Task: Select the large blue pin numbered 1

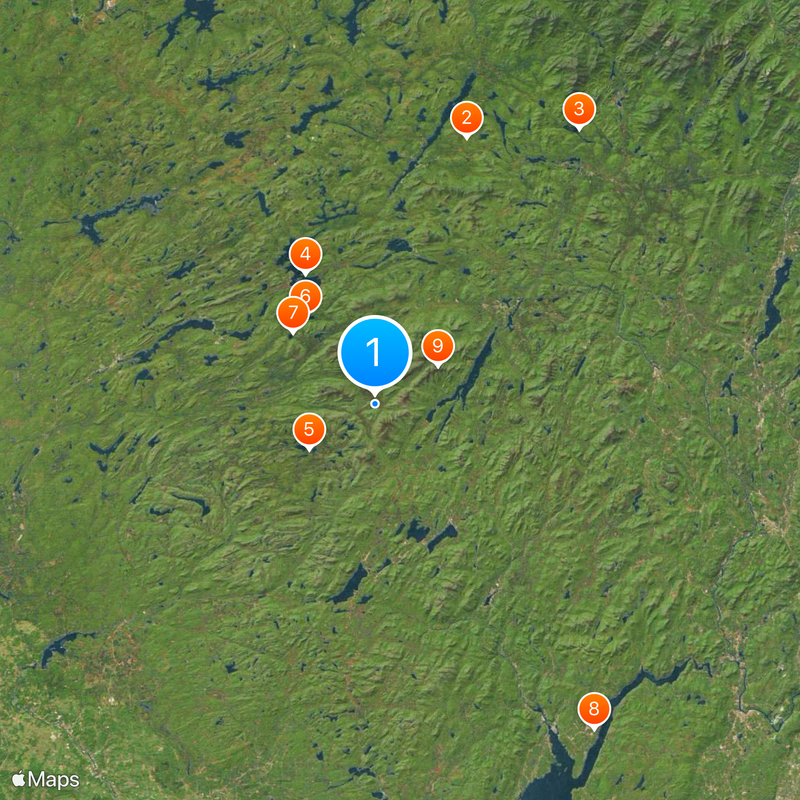Action: coord(375,352)
